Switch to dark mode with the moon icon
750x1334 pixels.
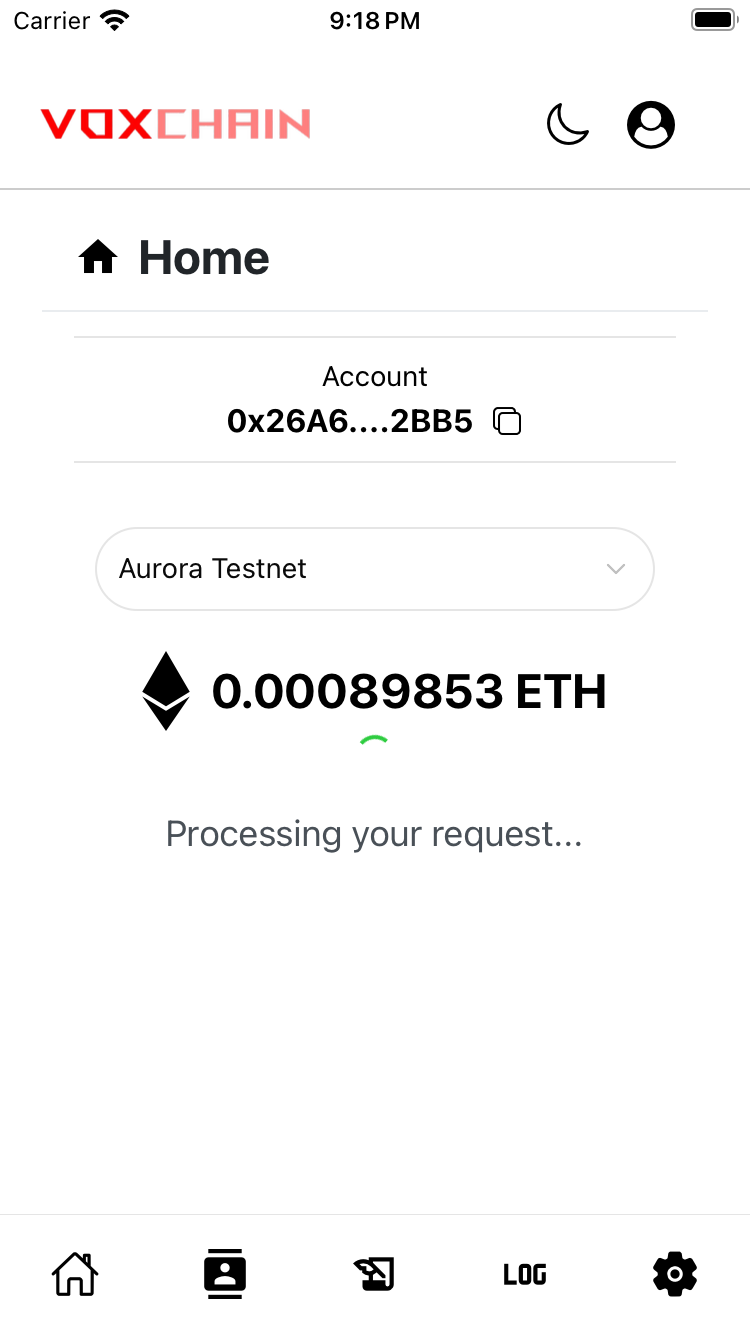point(567,125)
